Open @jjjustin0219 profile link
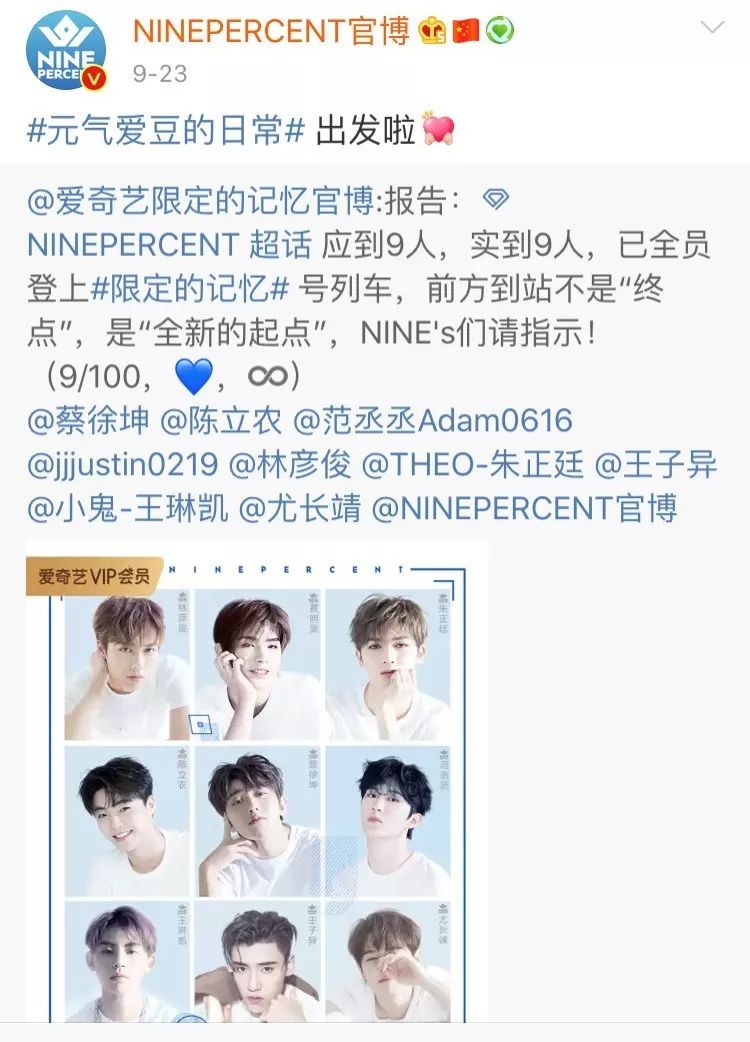Viewport: 750px width, 1042px height. [x=122, y=465]
